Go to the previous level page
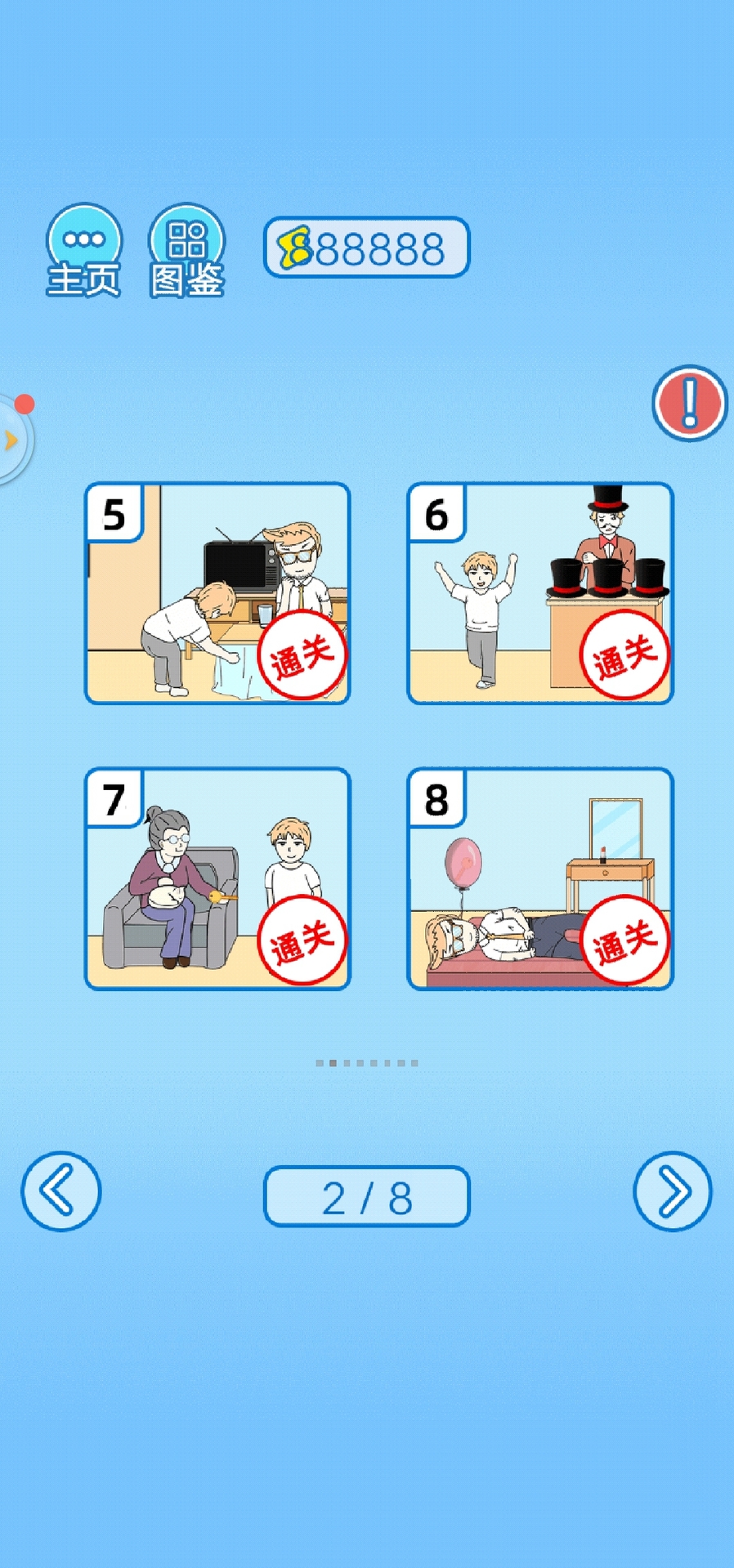Screen dimensions: 734x1568 coord(60,1191)
